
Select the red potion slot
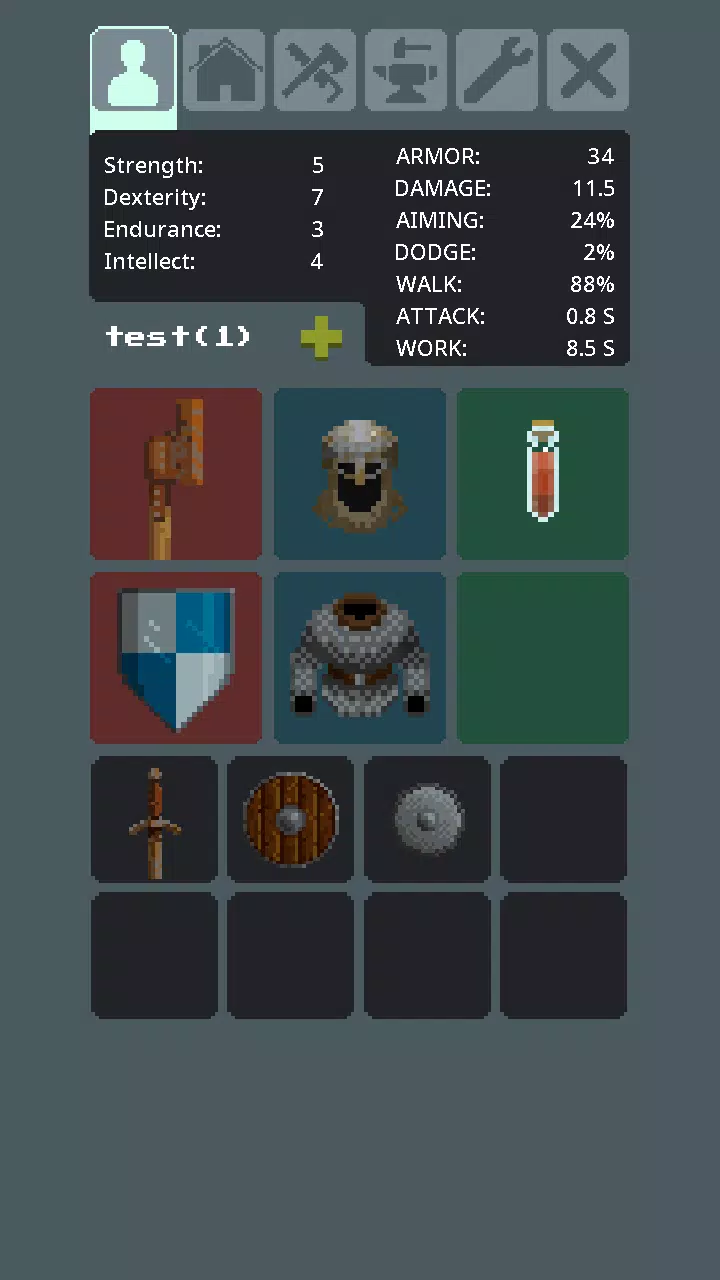(543, 474)
